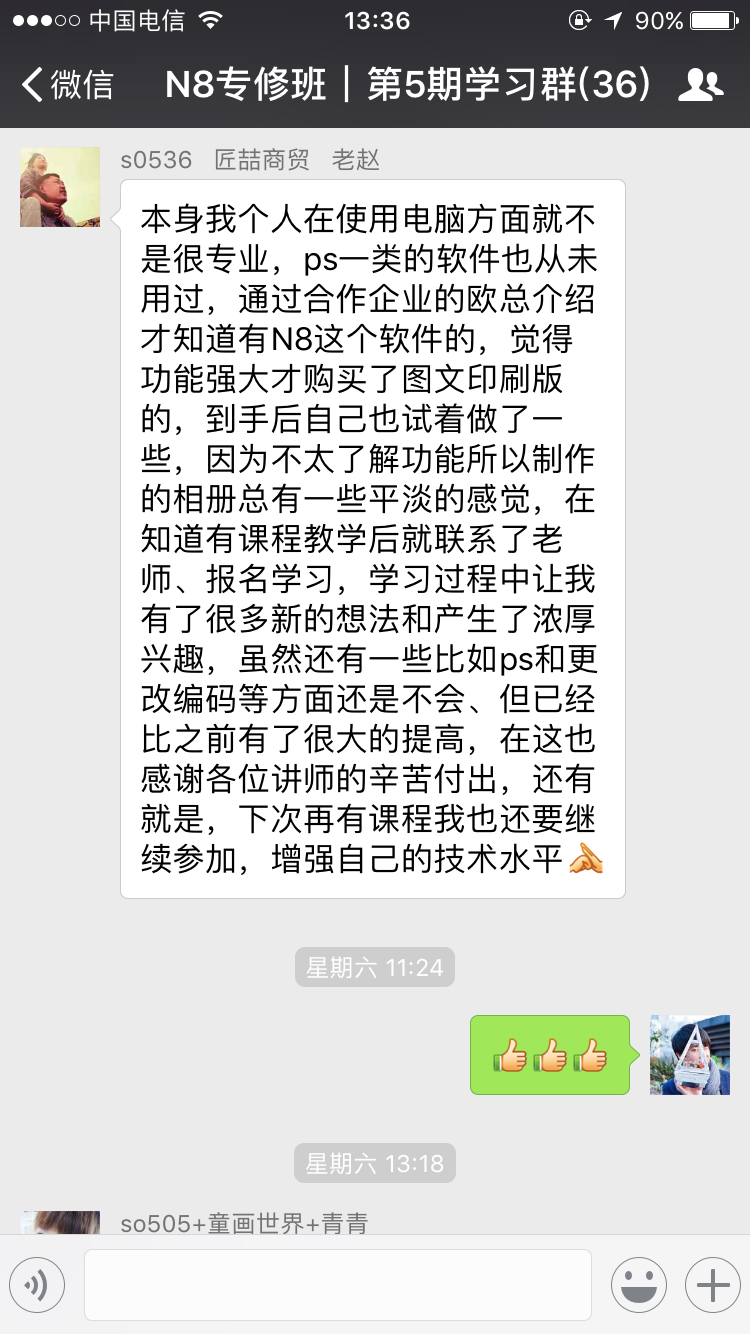Focus the message text field
This screenshot has width=750, height=1334.
point(337,1285)
